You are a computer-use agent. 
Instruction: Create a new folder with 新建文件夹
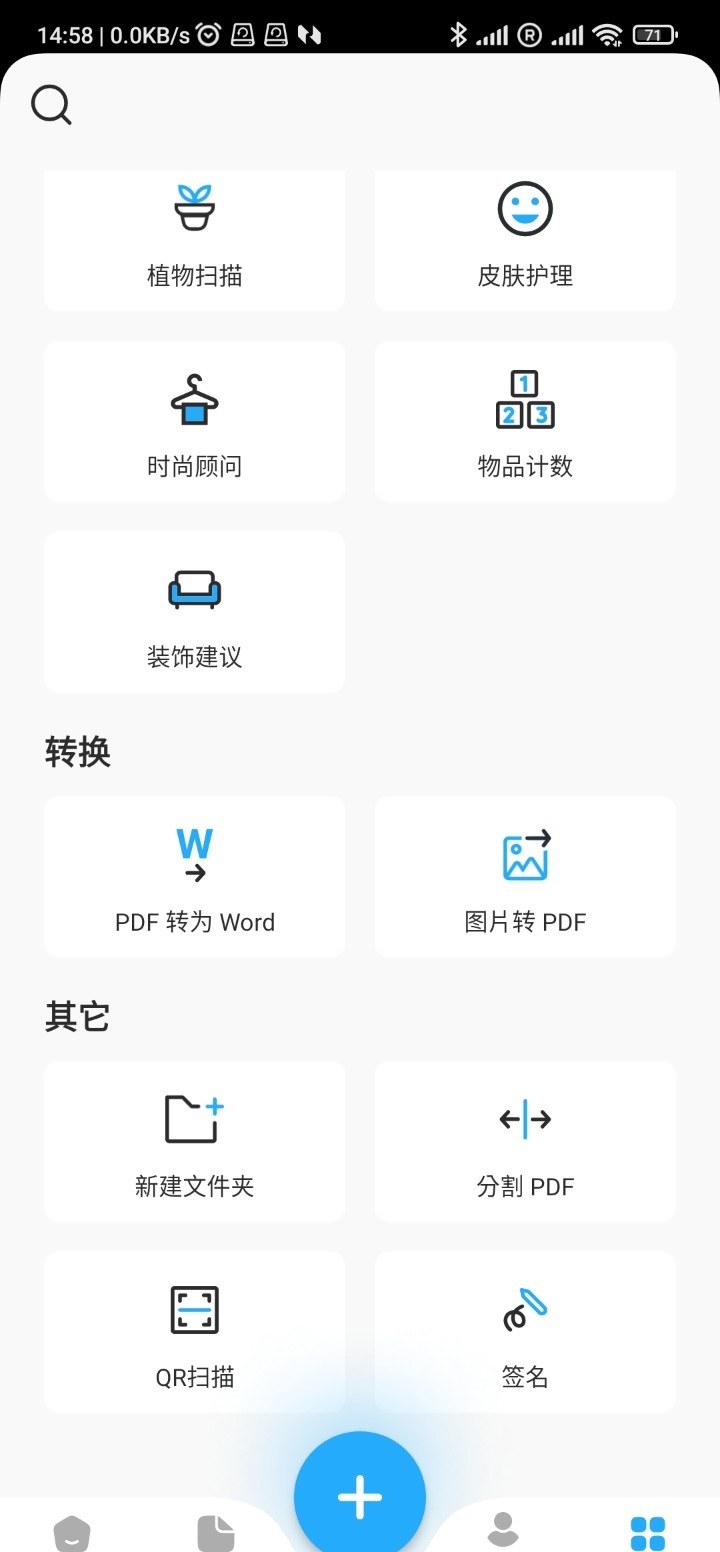click(x=194, y=1140)
